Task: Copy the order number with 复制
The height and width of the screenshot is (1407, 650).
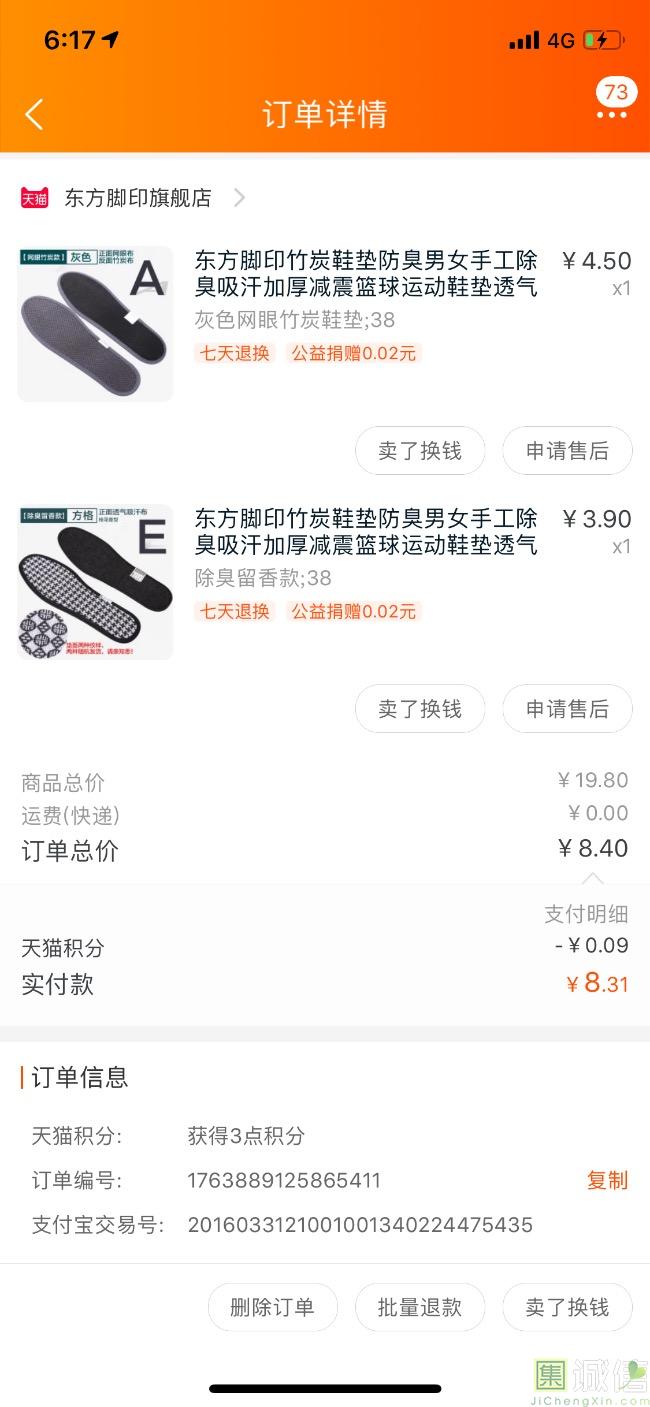Action: 606,1181
